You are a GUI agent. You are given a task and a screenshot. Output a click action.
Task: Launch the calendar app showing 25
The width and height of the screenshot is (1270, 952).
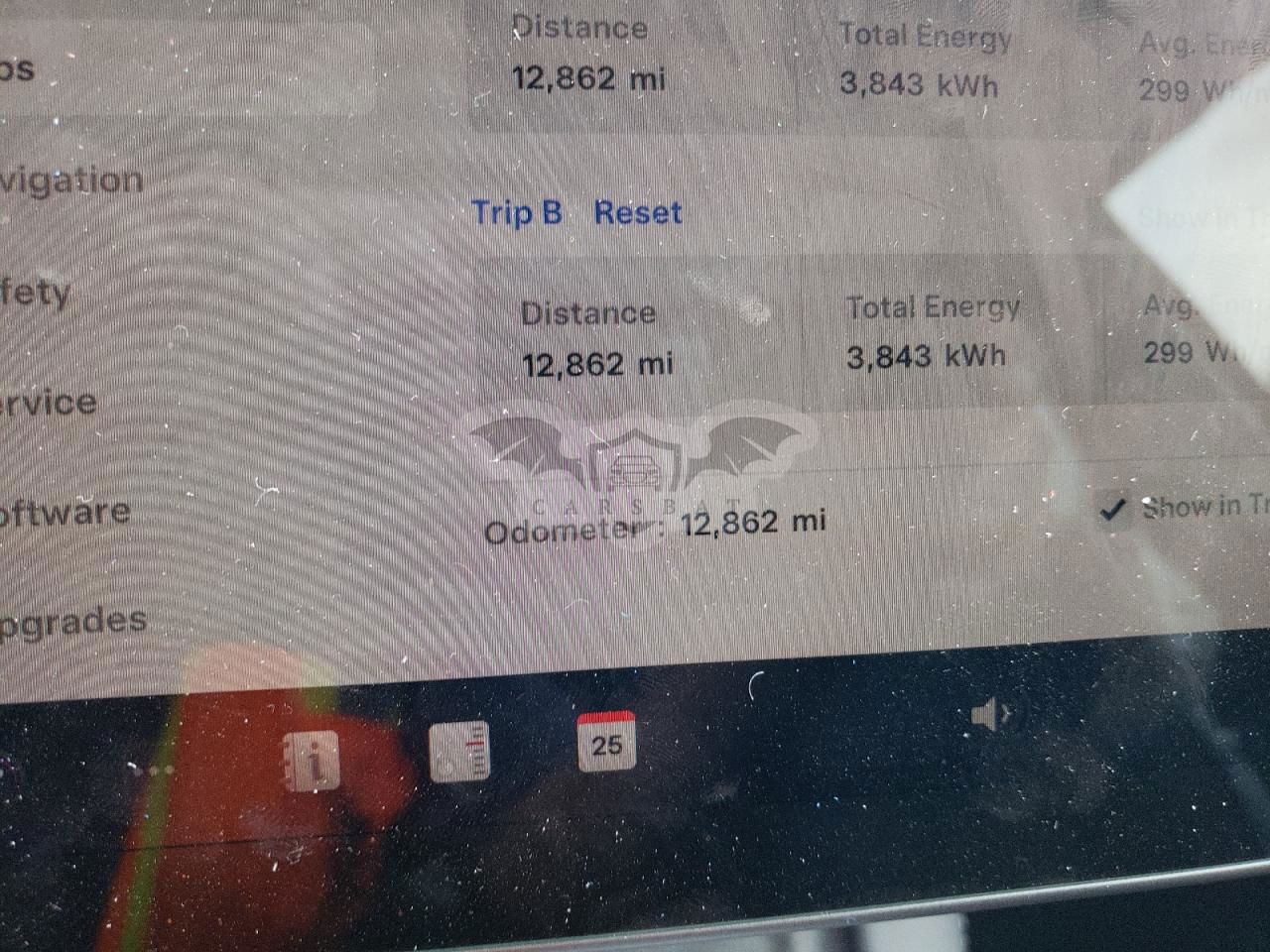click(x=605, y=742)
